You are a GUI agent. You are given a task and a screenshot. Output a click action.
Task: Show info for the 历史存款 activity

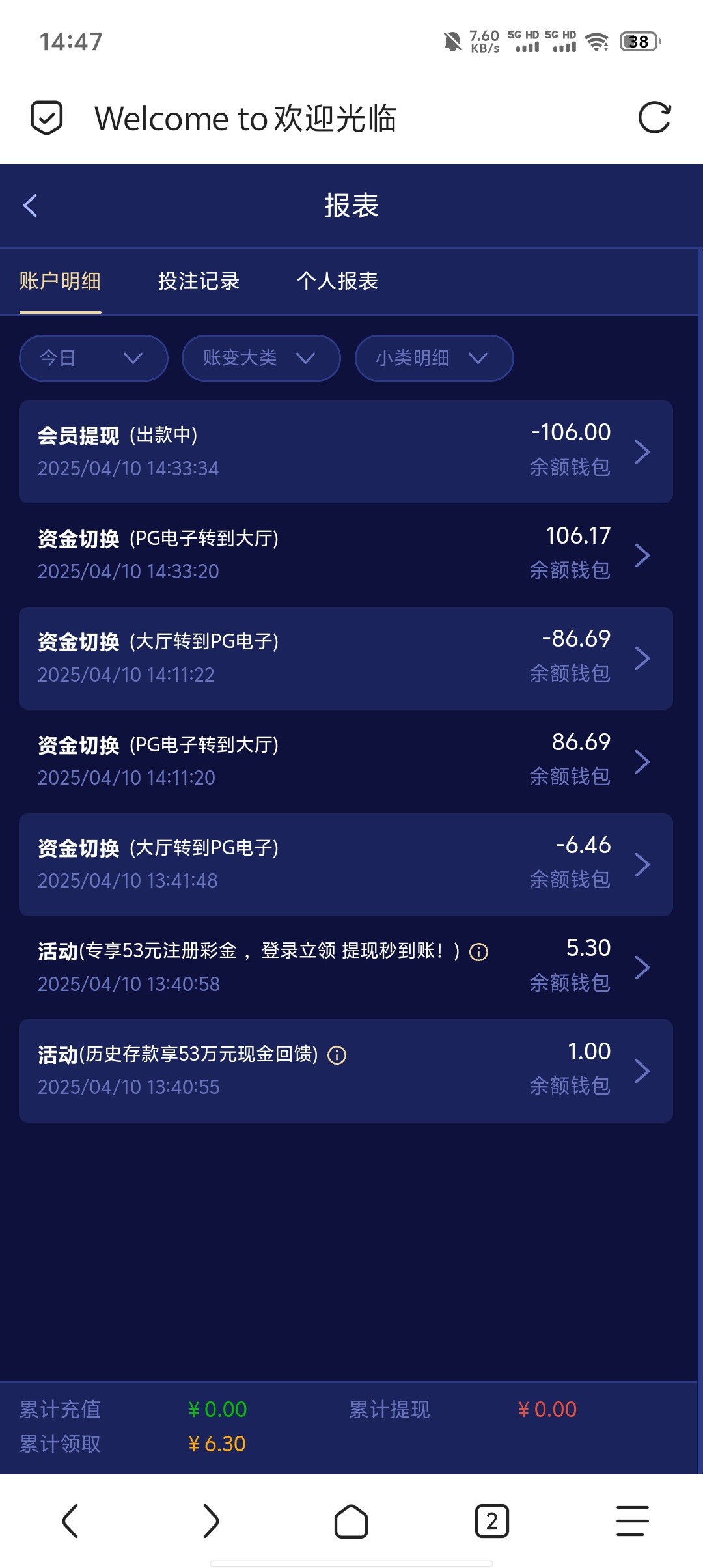[x=337, y=1055]
